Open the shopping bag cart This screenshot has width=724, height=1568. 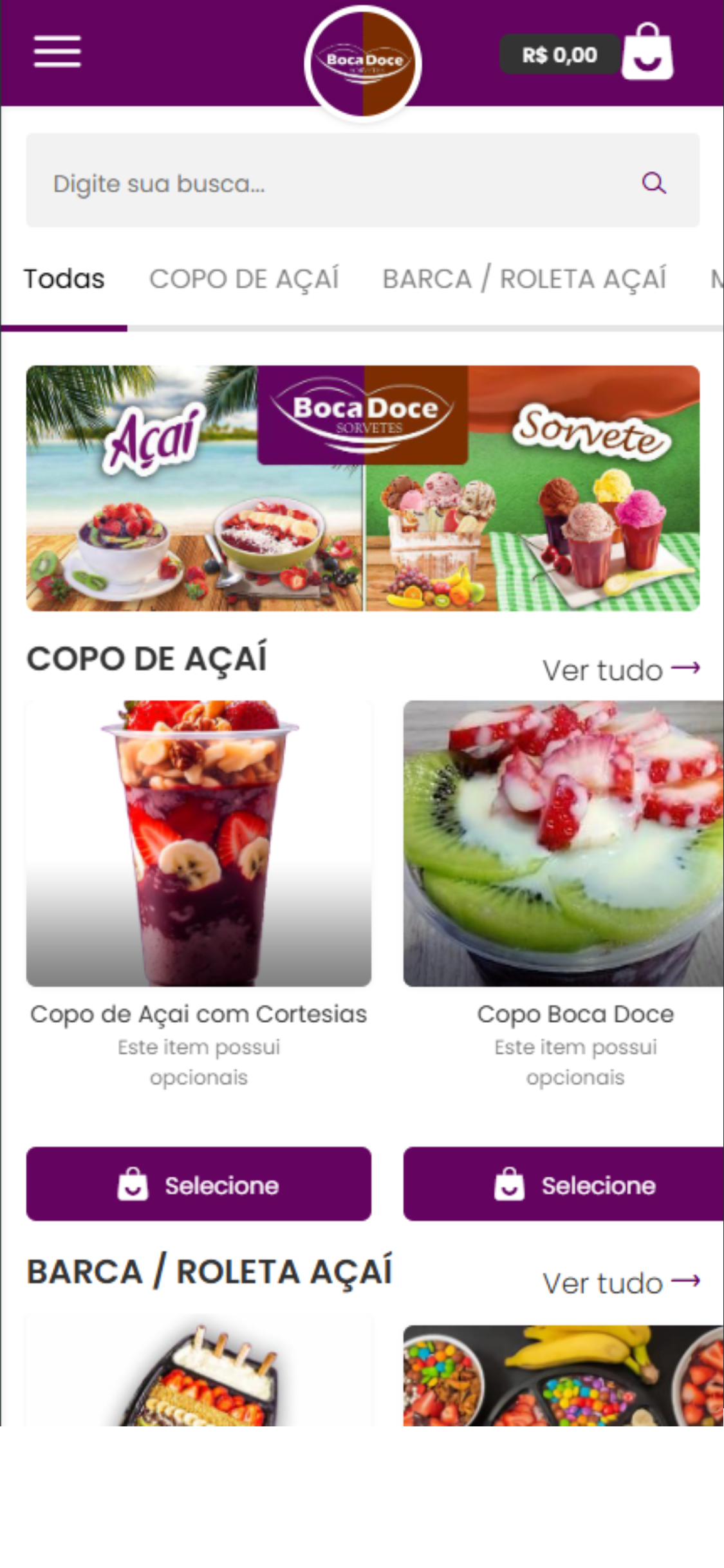647,53
